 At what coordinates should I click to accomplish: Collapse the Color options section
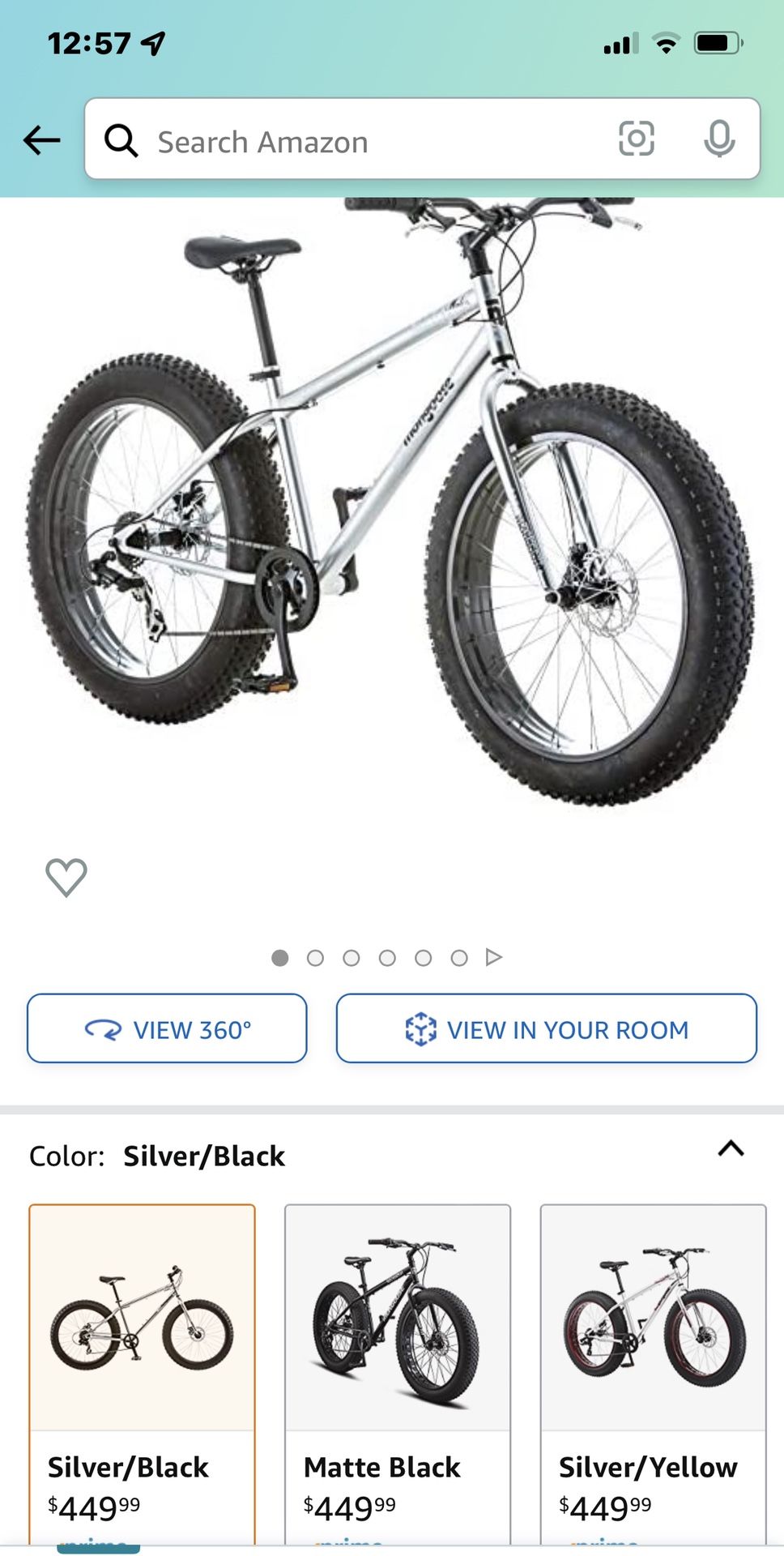731,1149
